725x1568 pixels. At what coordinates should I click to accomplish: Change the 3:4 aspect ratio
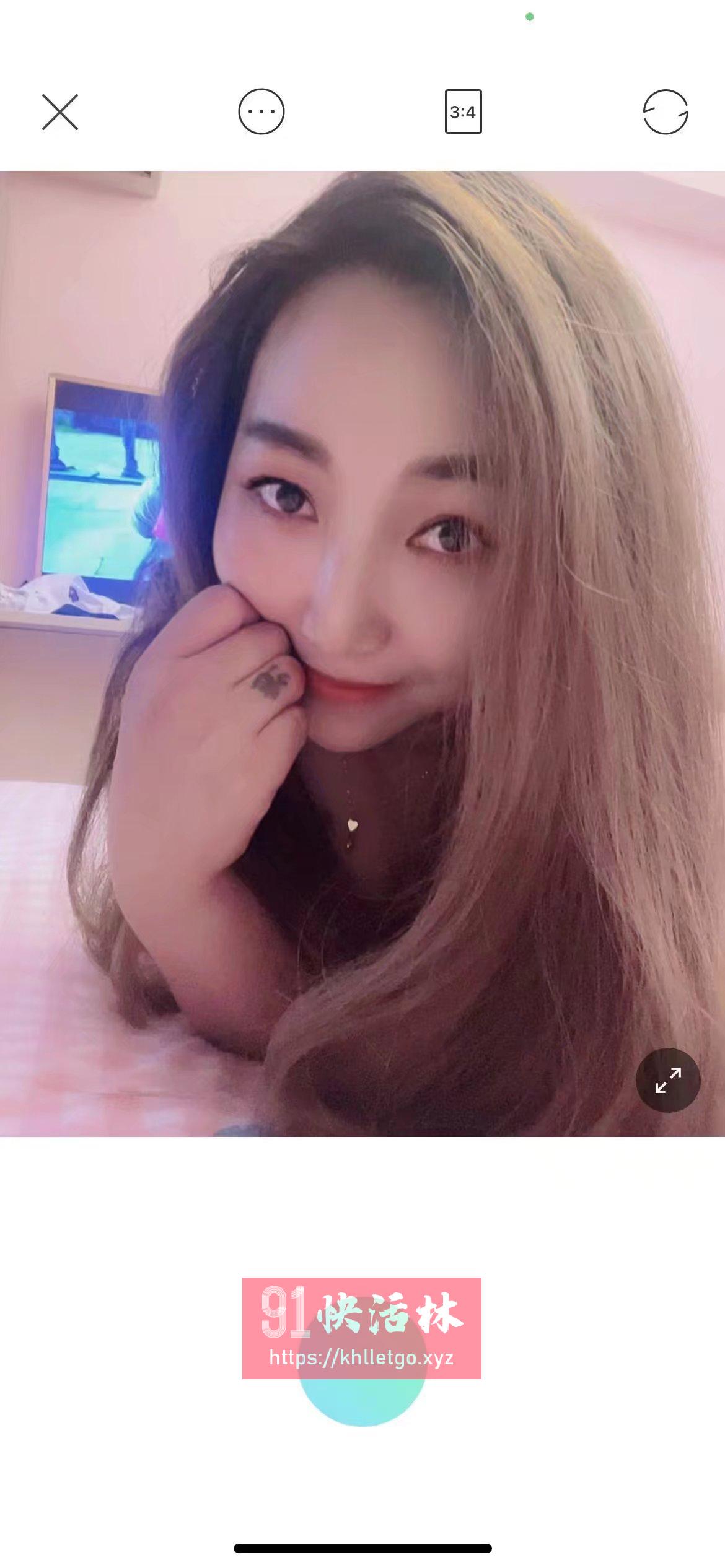[x=463, y=112]
